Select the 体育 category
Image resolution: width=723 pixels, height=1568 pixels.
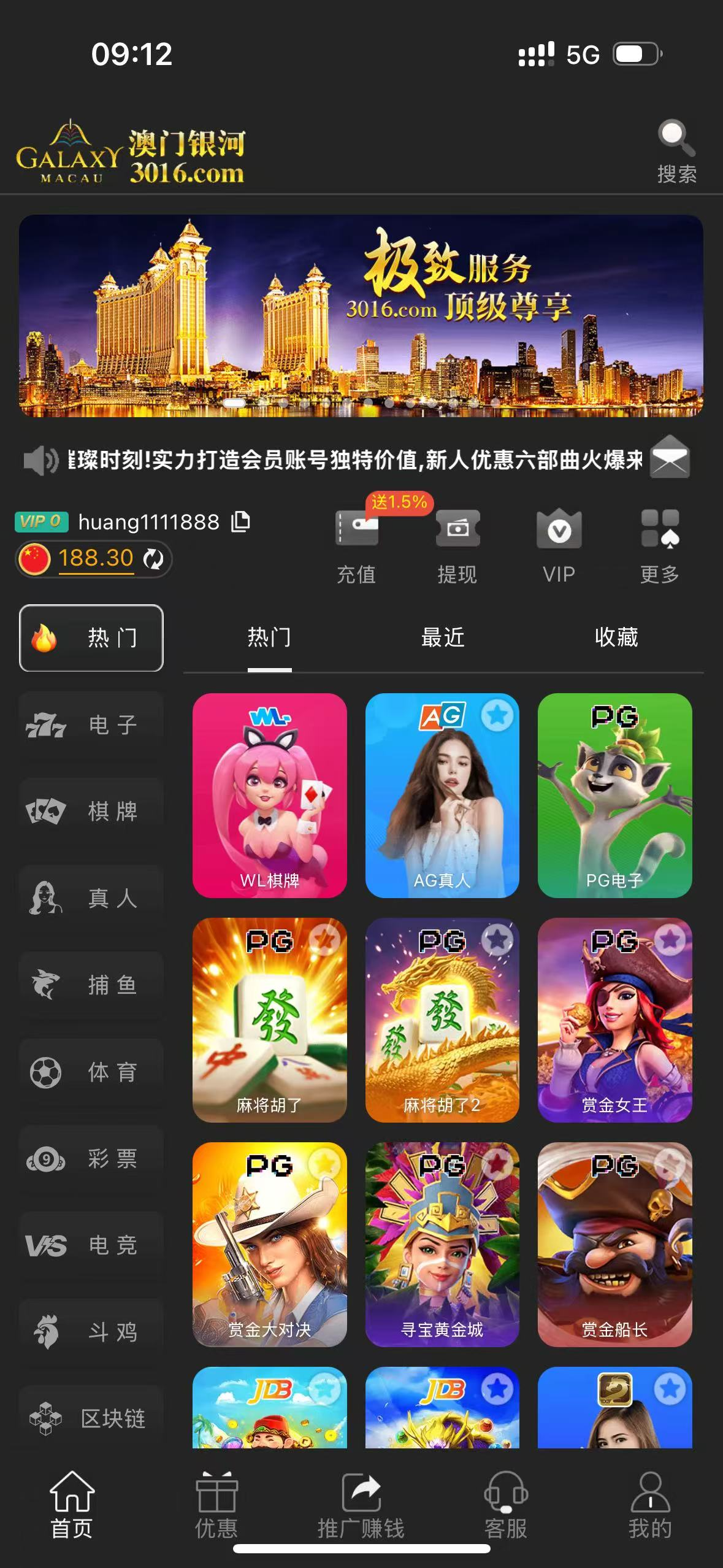(91, 1072)
